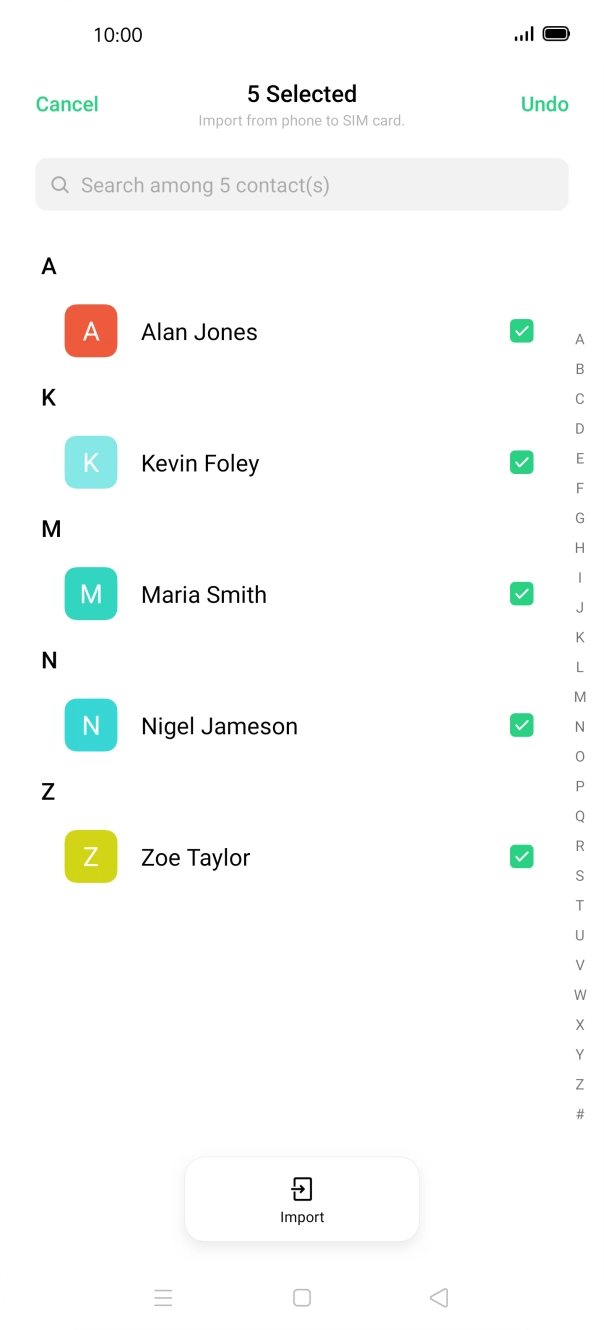Image resolution: width=604 pixels, height=1330 pixels.
Task: Remove Nigel Jameson from the selection
Action: [521, 725]
